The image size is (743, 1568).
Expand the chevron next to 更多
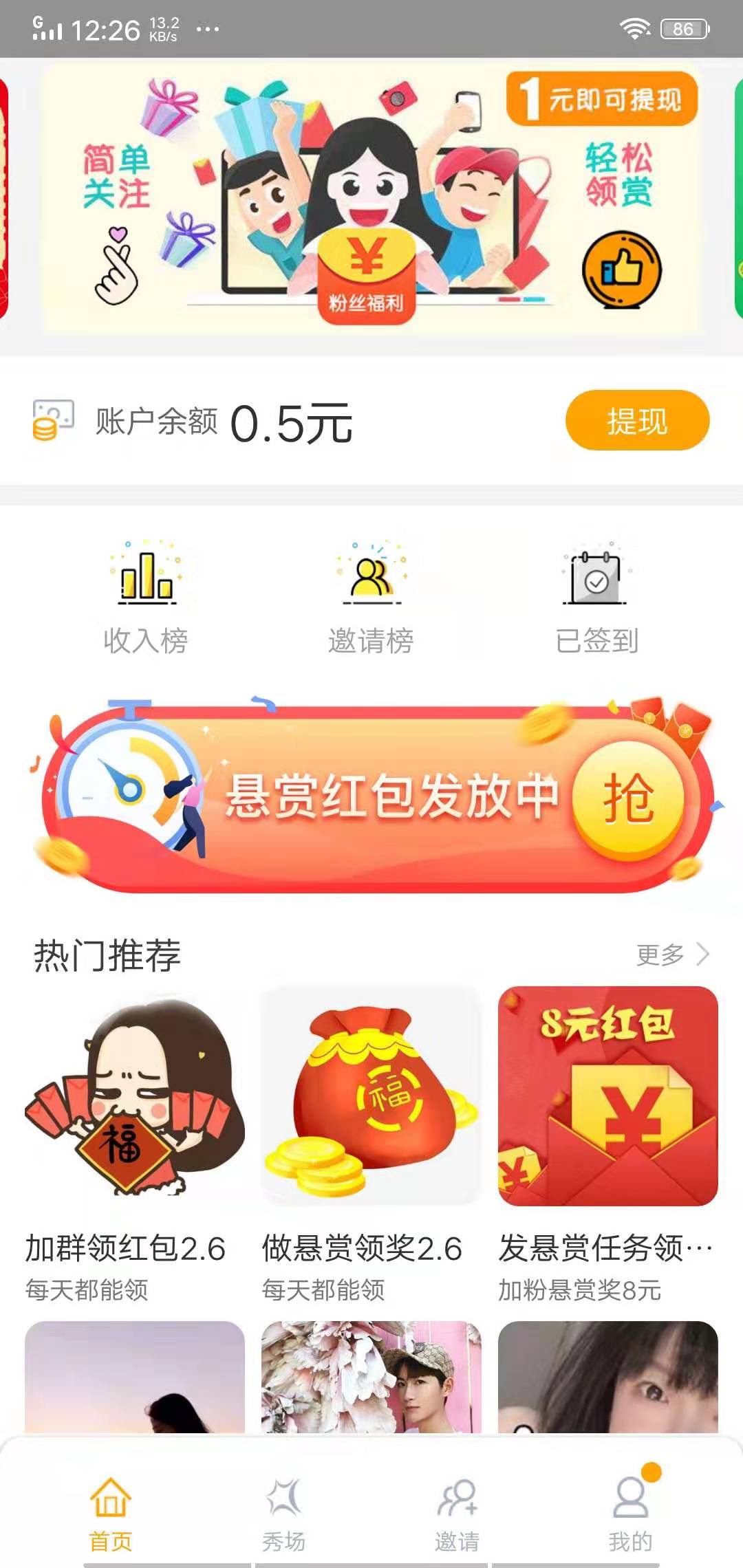click(704, 954)
